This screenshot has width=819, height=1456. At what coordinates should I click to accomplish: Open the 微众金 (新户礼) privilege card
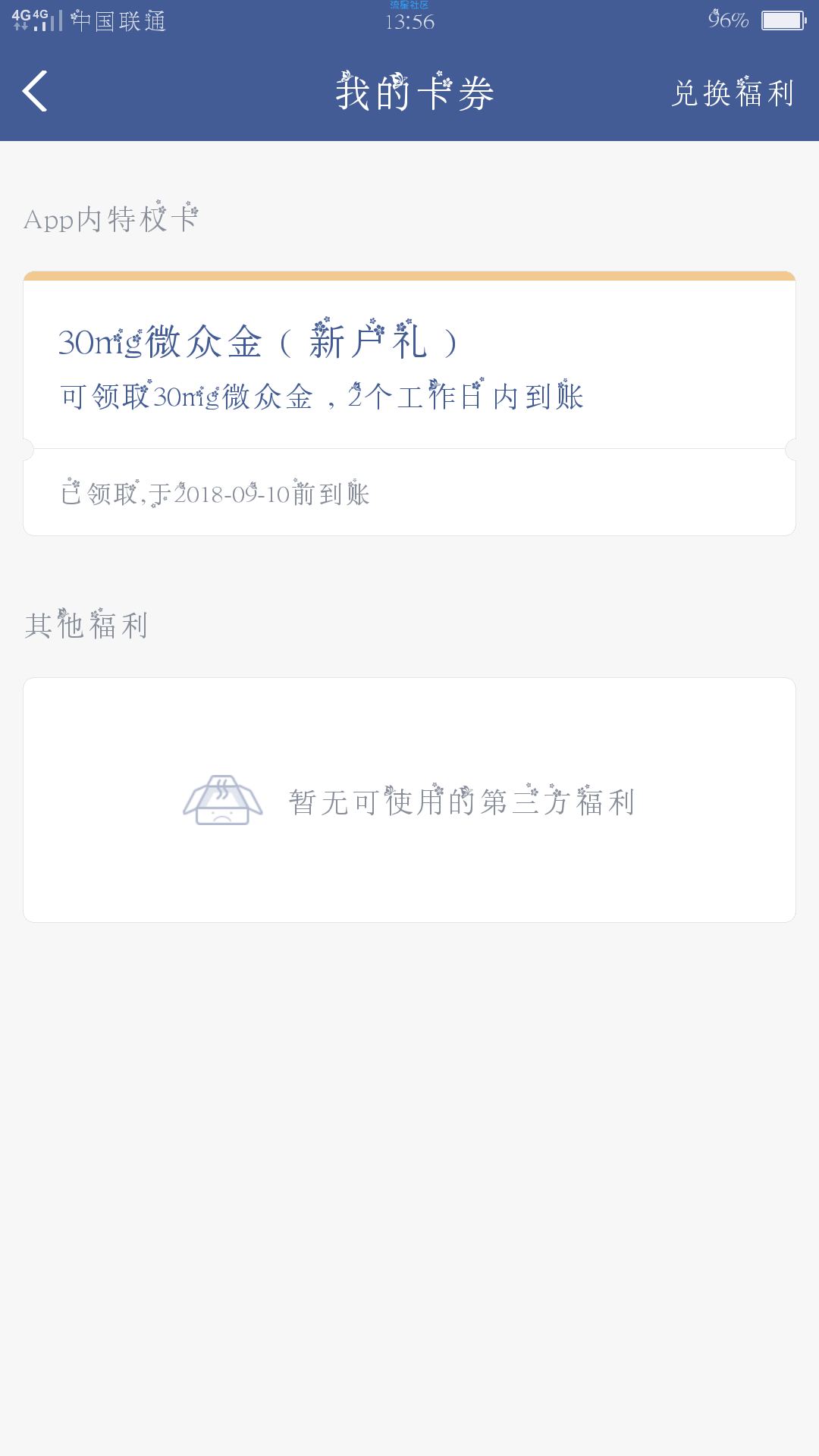[409, 403]
